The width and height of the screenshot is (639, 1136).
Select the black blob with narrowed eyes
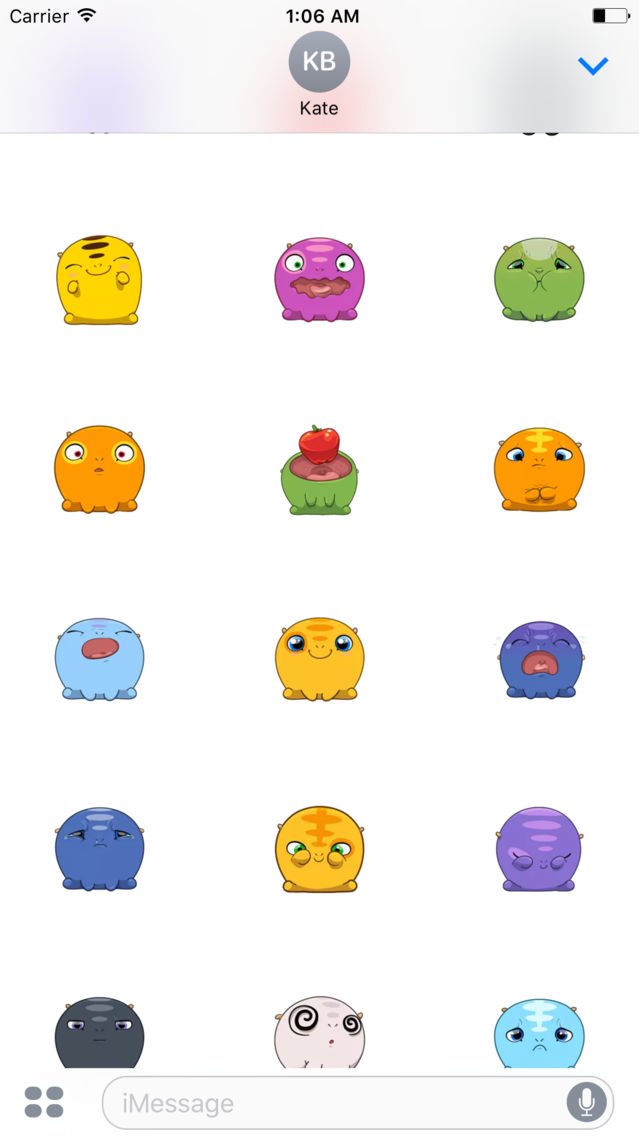point(98,1032)
